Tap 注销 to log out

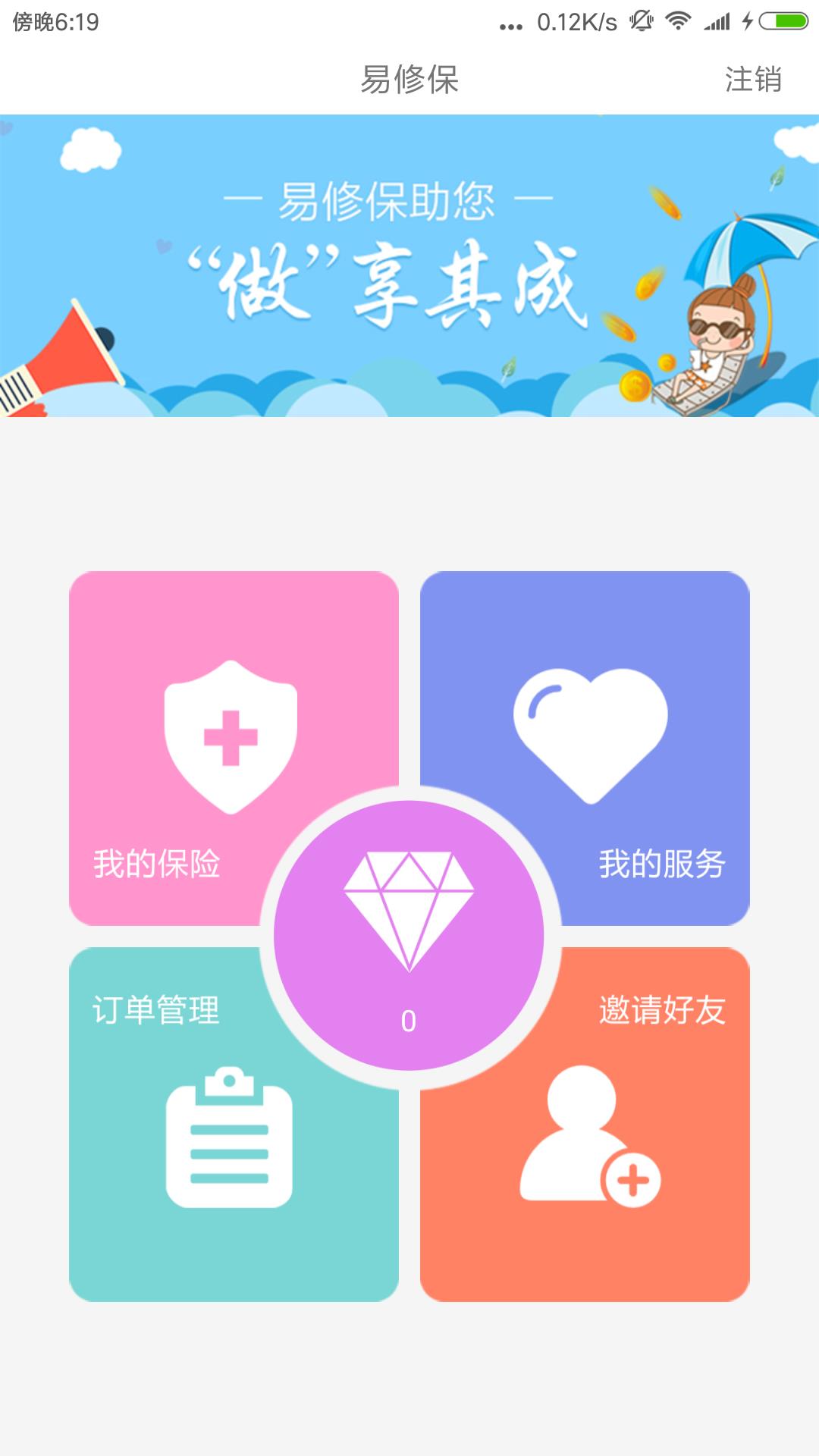coord(752,80)
